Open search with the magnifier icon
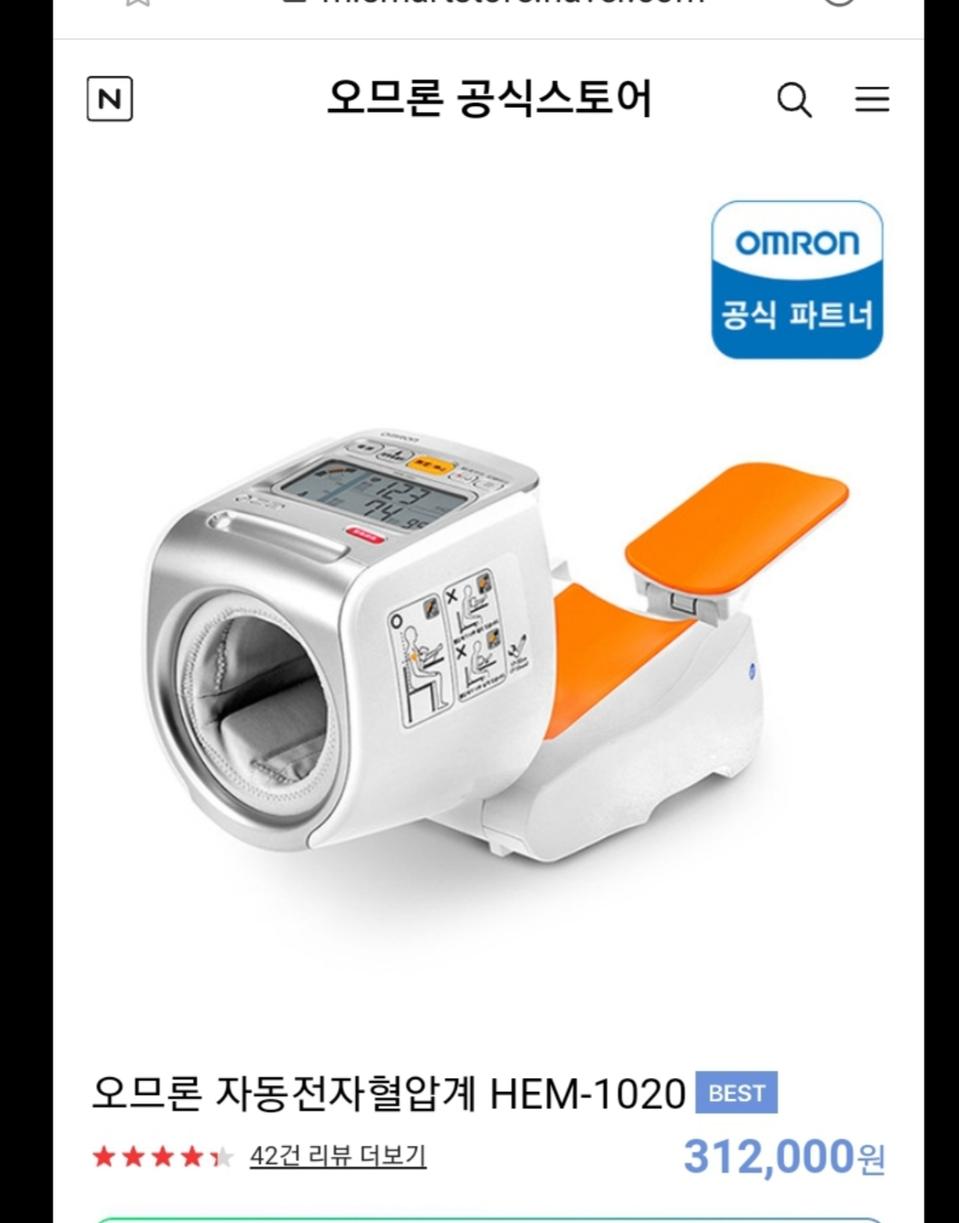959x1223 pixels. point(795,101)
